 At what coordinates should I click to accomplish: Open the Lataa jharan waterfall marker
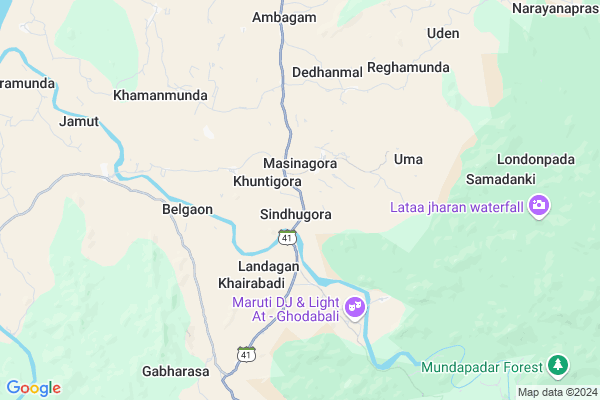(x=540, y=206)
